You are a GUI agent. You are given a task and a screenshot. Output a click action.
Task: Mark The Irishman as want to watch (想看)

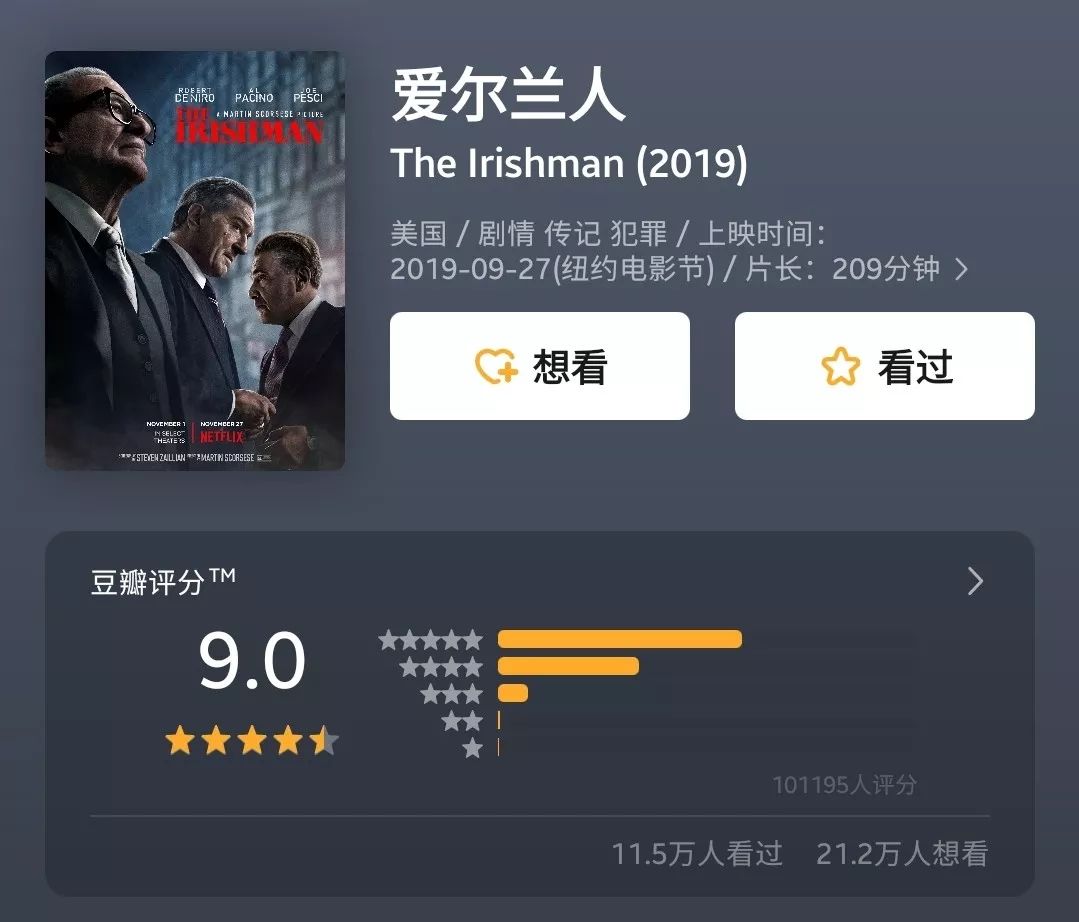[539, 366]
